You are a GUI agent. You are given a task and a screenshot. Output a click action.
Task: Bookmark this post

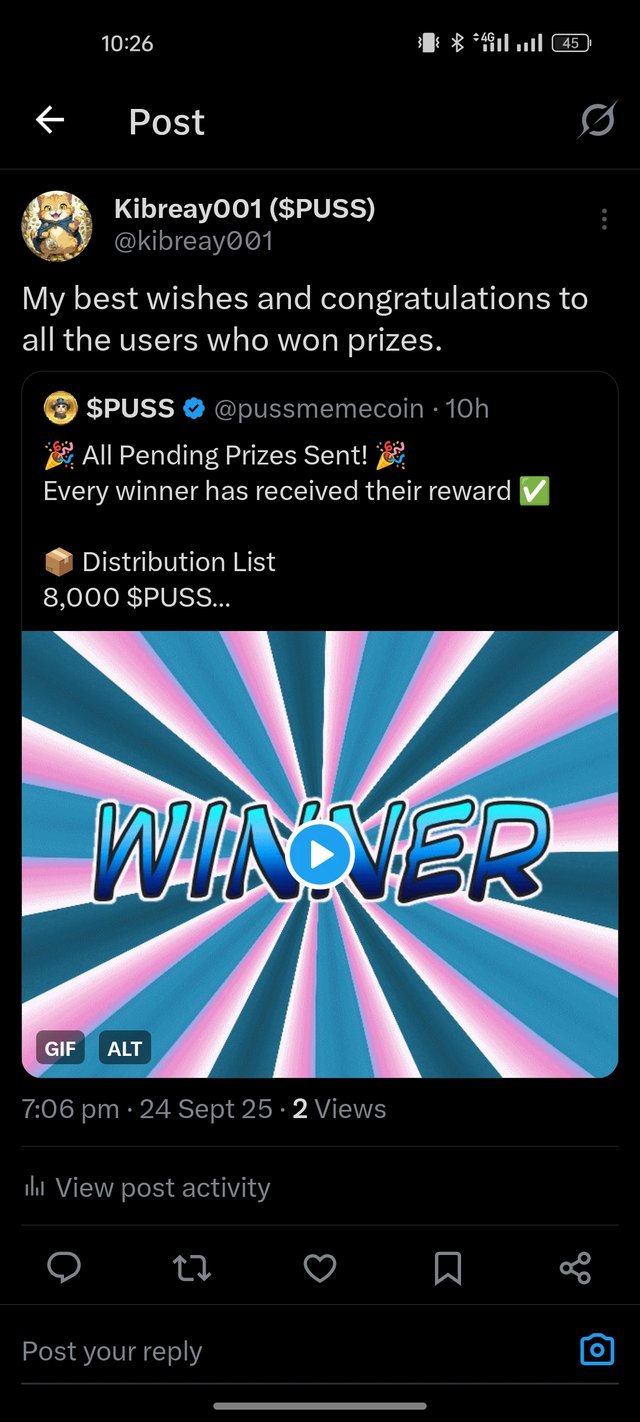(x=448, y=1268)
